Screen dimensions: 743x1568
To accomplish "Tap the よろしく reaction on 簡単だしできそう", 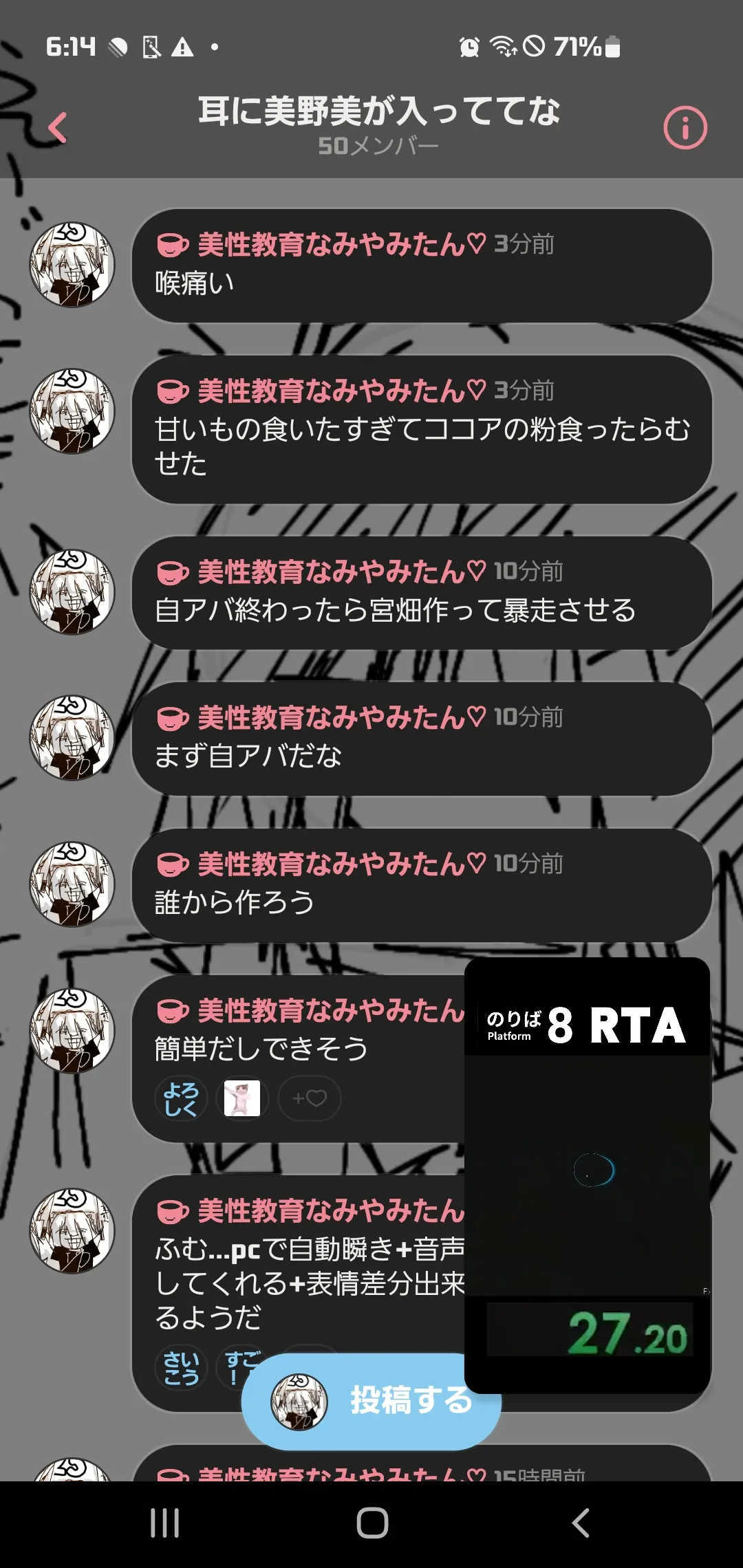I will tap(182, 1098).
